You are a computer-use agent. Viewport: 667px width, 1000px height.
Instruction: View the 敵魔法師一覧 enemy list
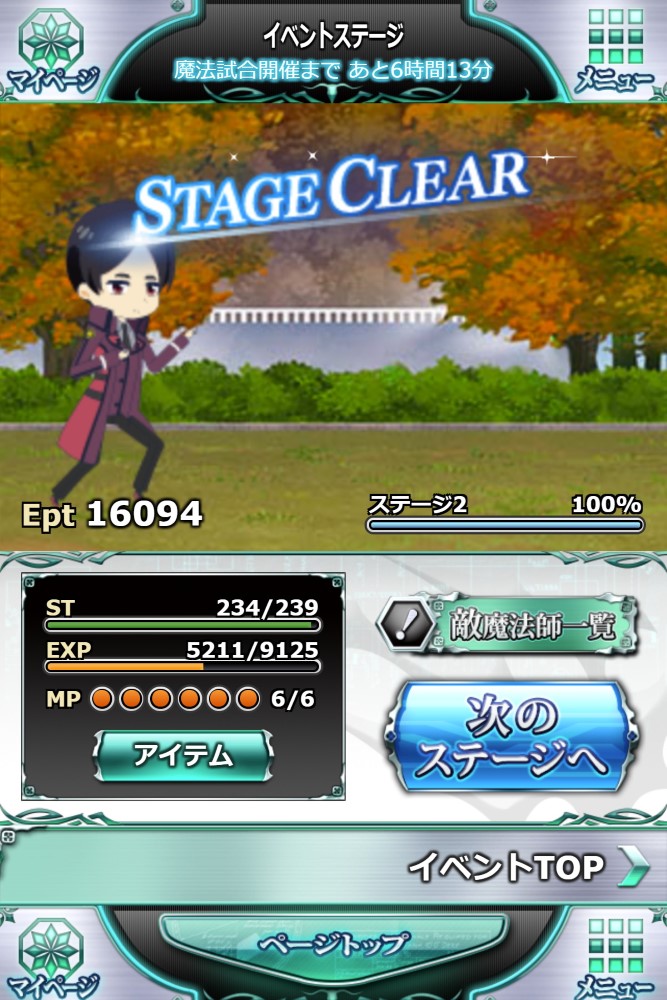(x=508, y=624)
